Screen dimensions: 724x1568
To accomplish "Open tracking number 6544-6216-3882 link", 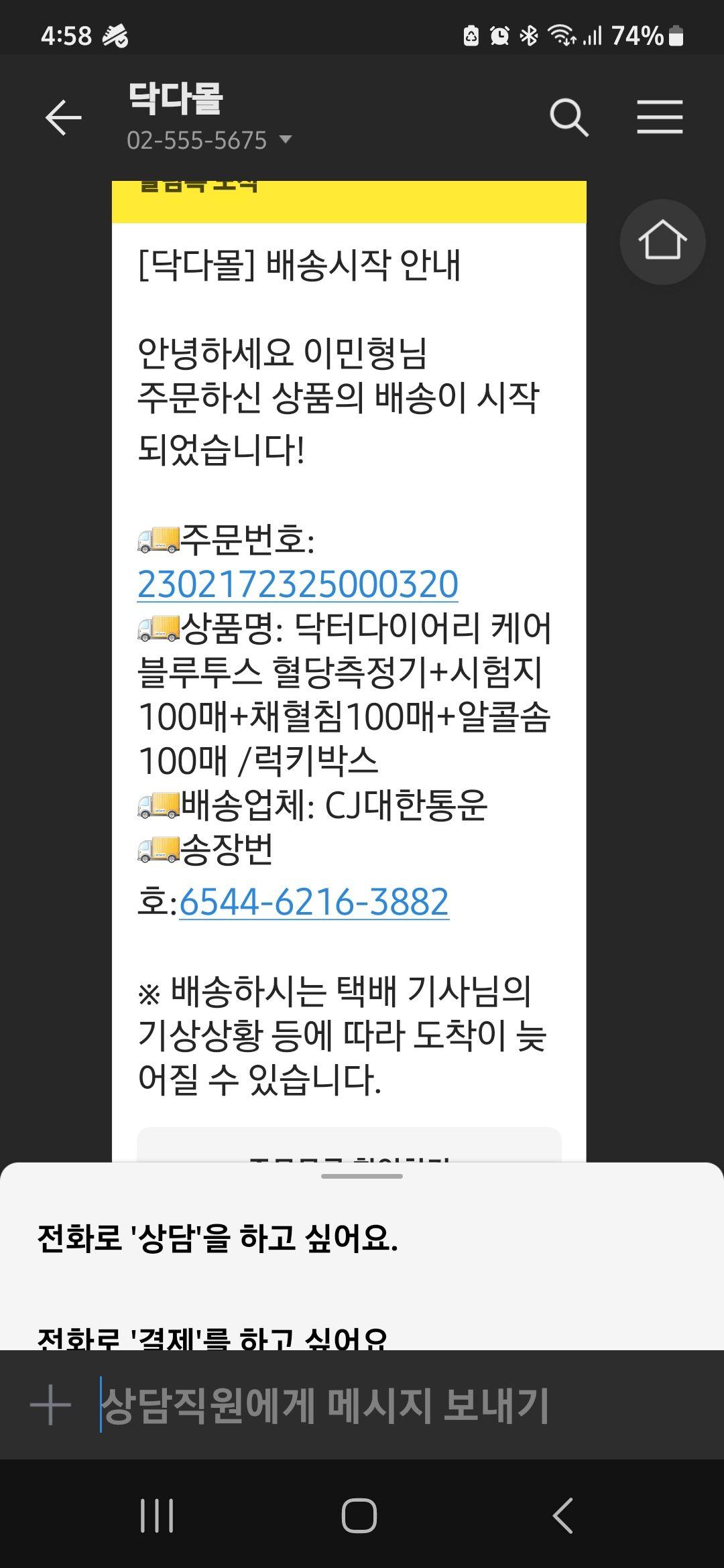I will (x=314, y=902).
